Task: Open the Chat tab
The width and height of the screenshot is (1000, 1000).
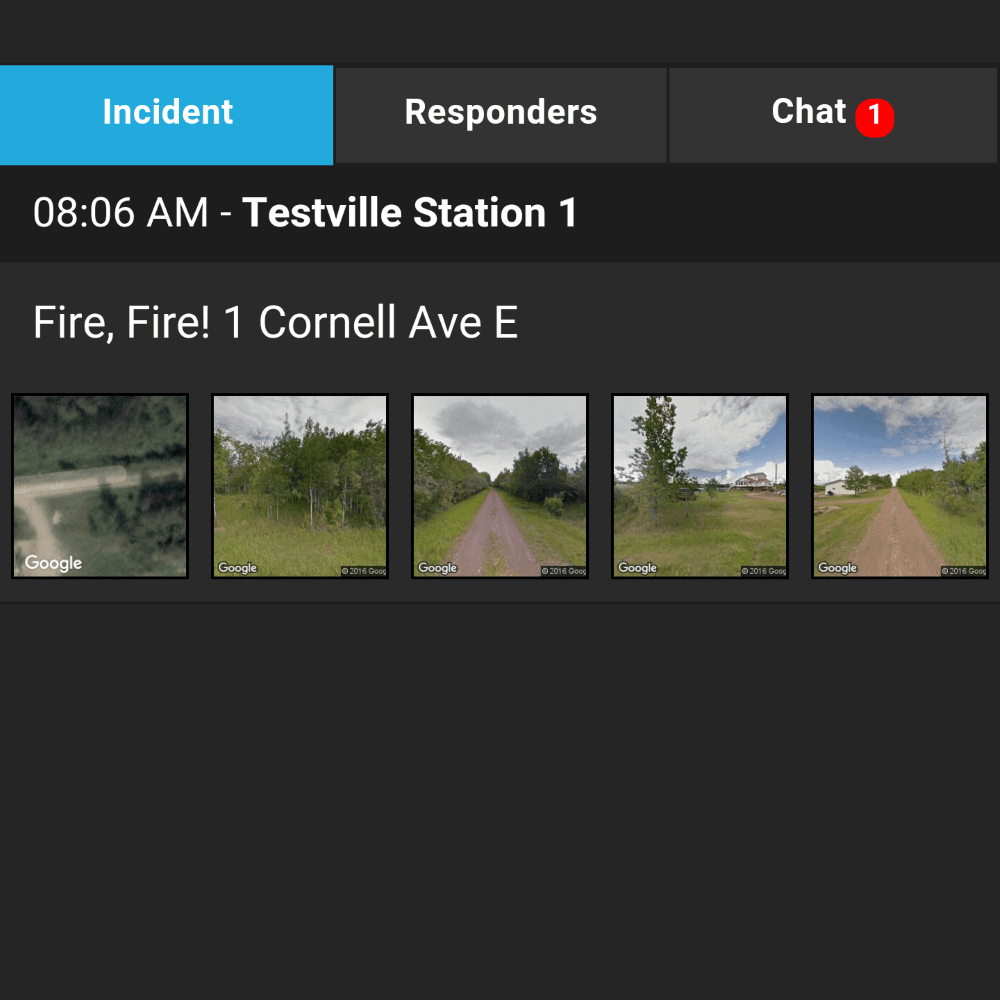Action: pos(832,114)
